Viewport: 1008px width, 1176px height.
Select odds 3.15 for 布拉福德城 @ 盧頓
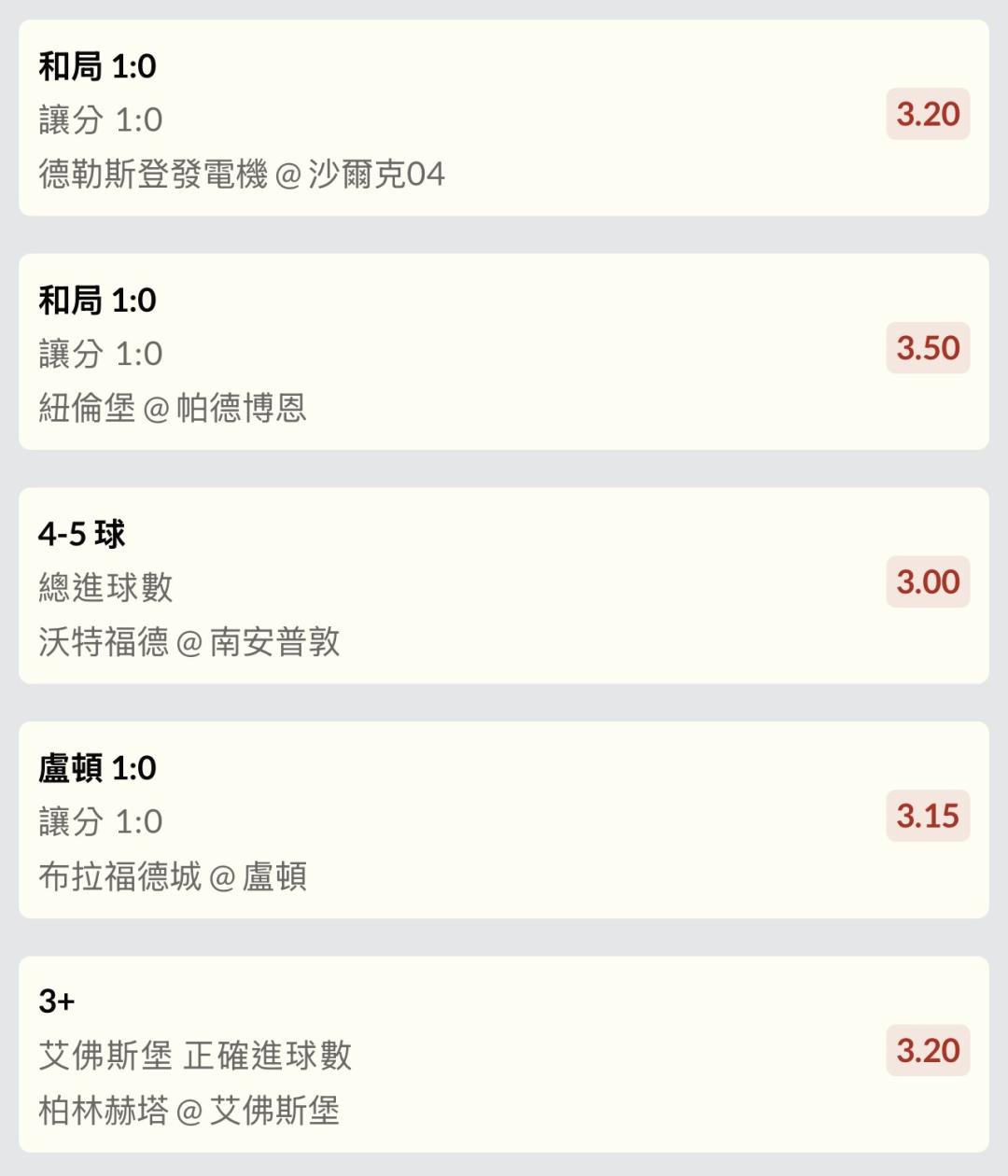(x=928, y=817)
